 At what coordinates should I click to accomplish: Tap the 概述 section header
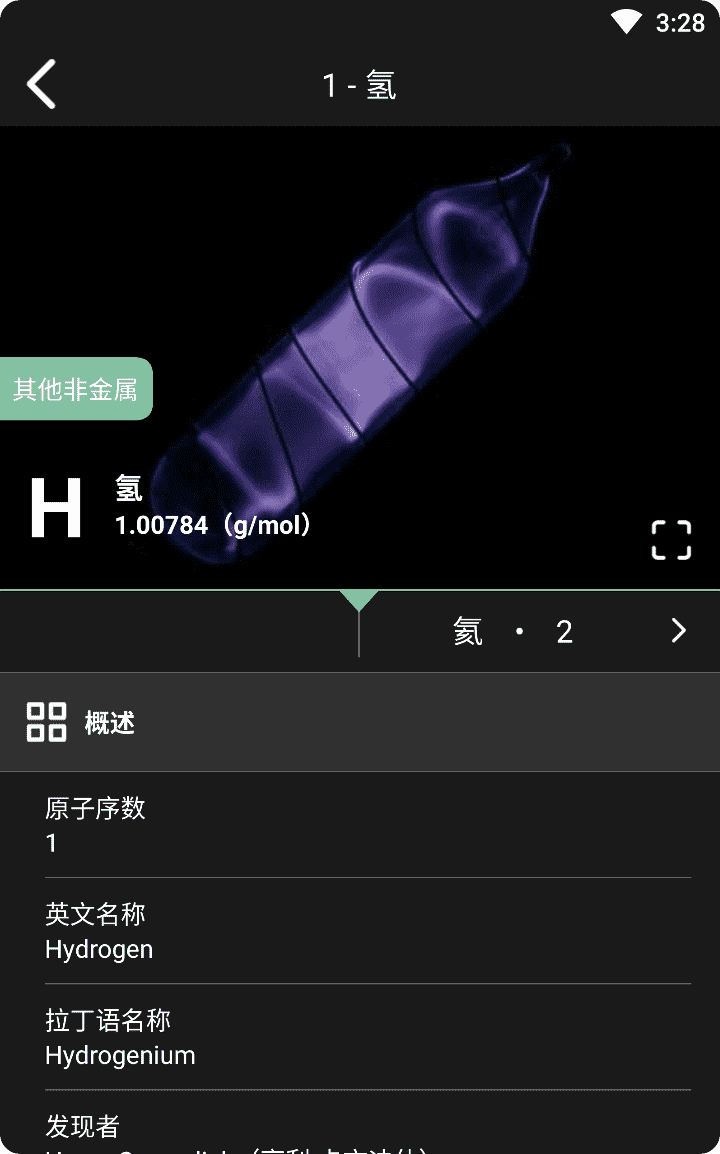pos(360,722)
